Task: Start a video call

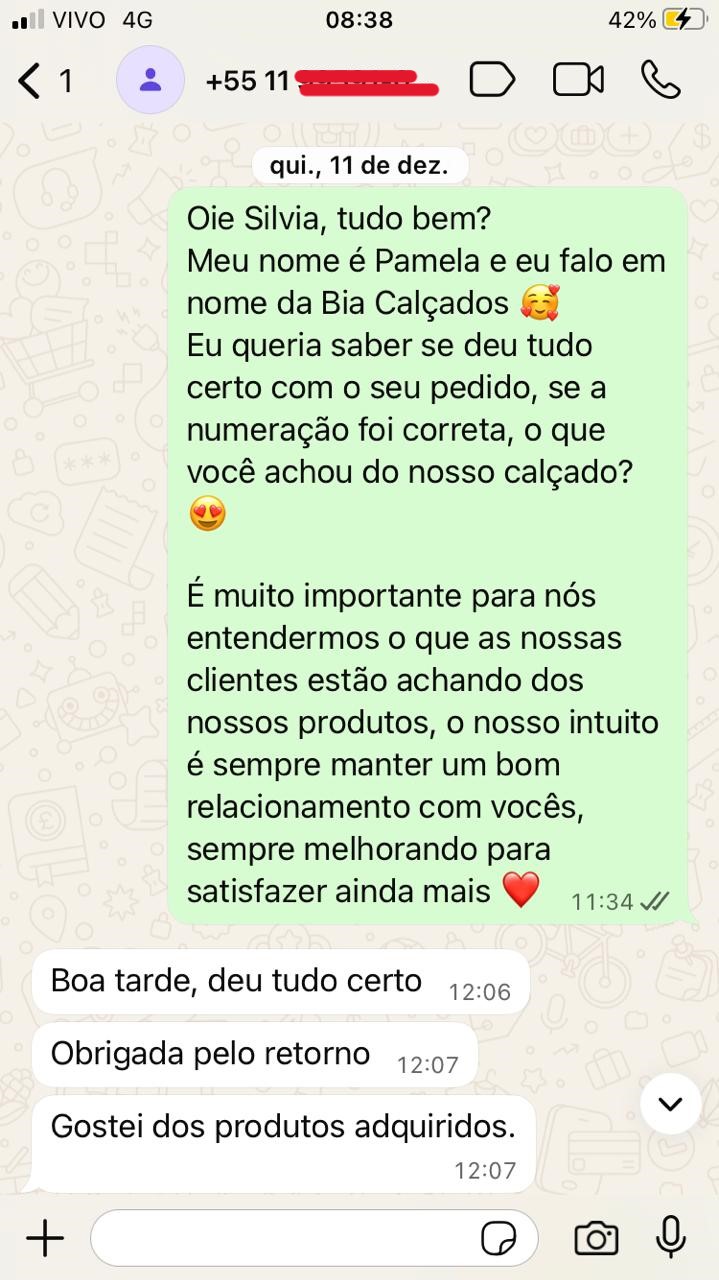Action: [578, 80]
